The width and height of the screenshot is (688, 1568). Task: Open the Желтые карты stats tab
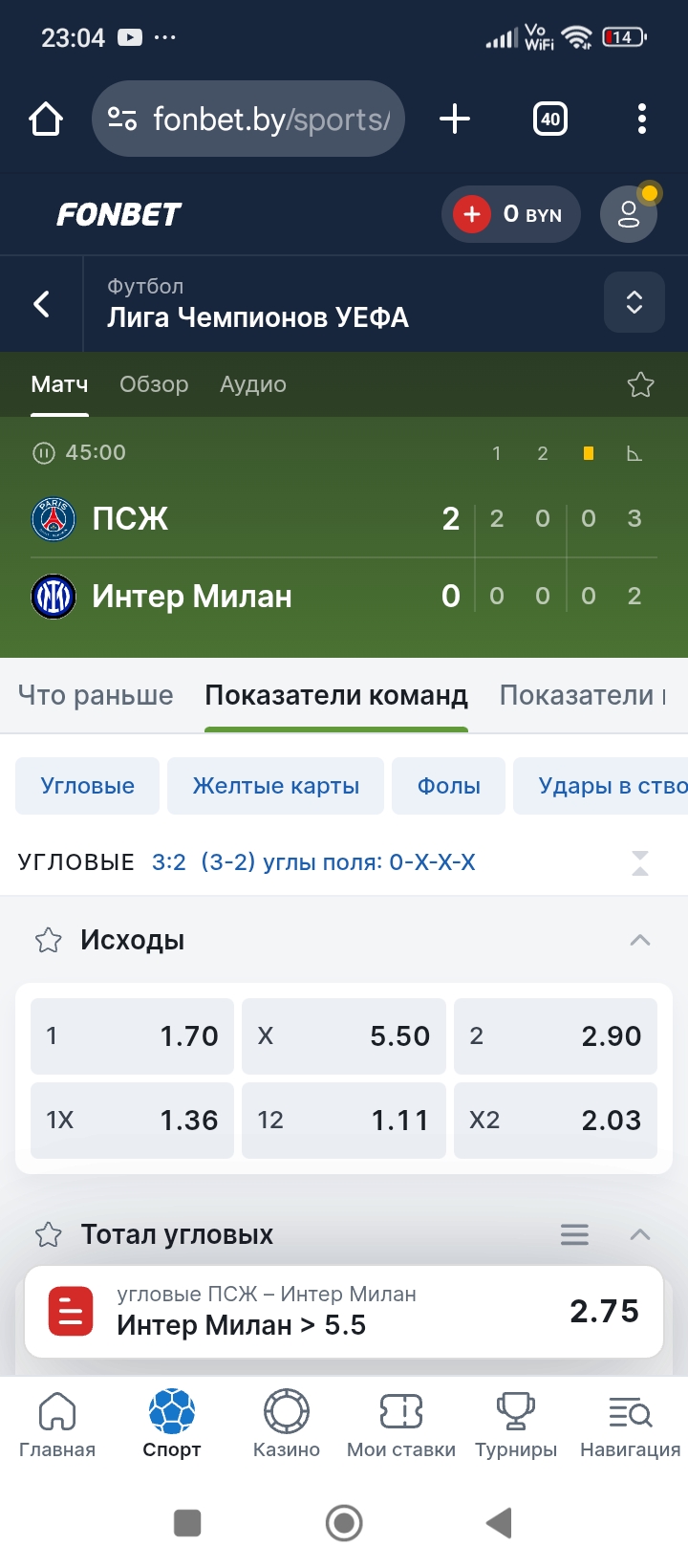point(275,785)
